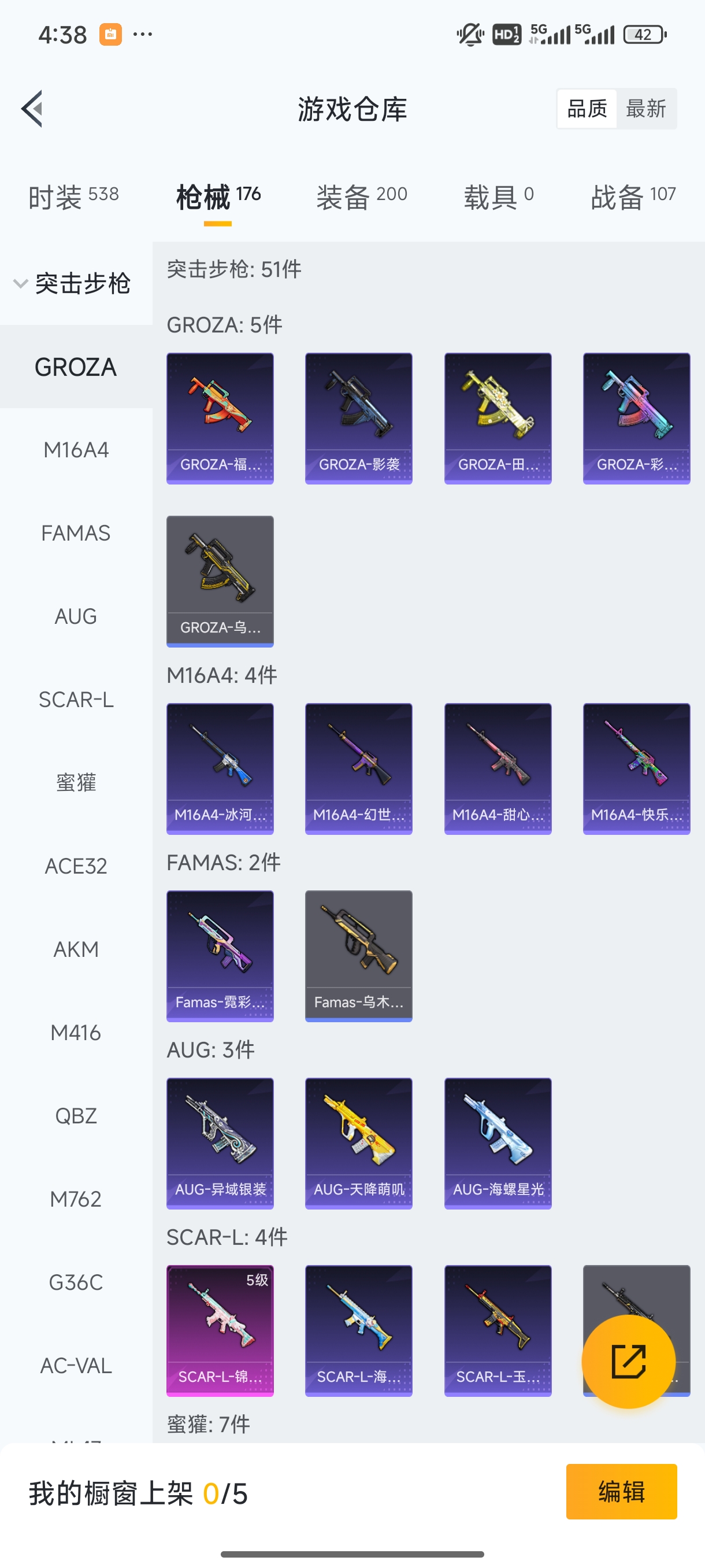Switch to the 时装 tab
Screen dimensions: 705x1568
pos(73,197)
